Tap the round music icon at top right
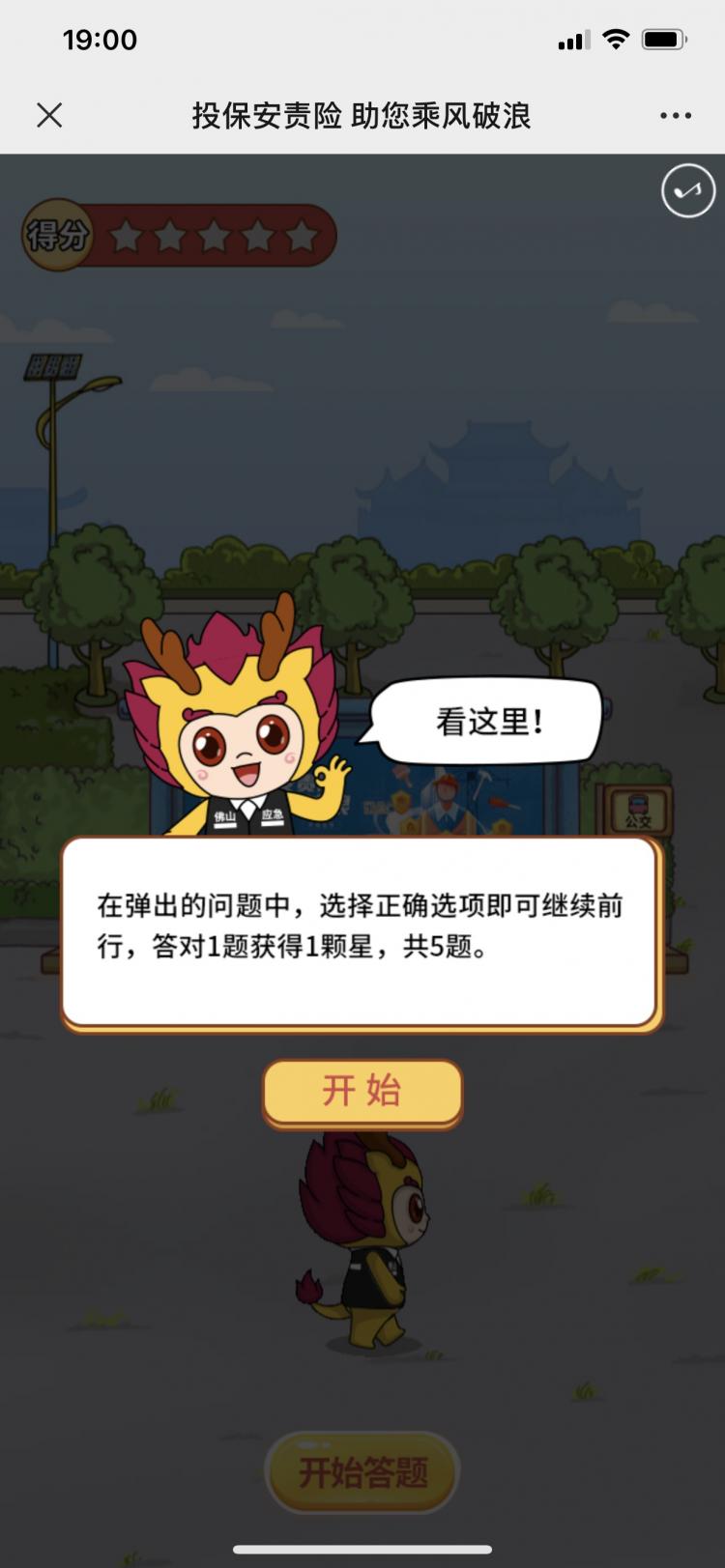This screenshot has height=1568, width=725. click(x=687, y=191)
